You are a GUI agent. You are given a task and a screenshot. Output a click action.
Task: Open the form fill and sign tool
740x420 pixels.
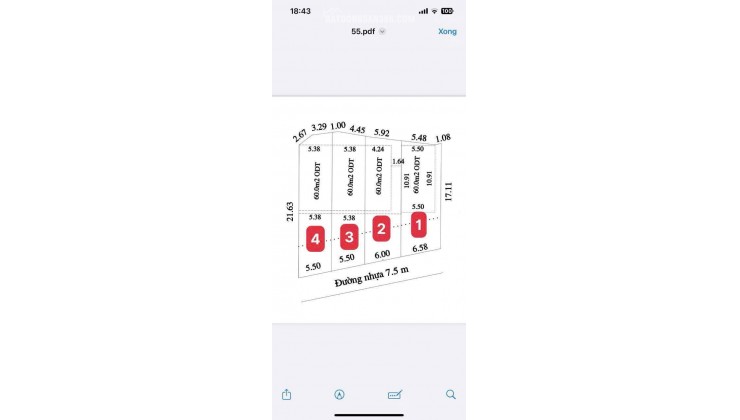pyautogui.click(x=395, y=395)
